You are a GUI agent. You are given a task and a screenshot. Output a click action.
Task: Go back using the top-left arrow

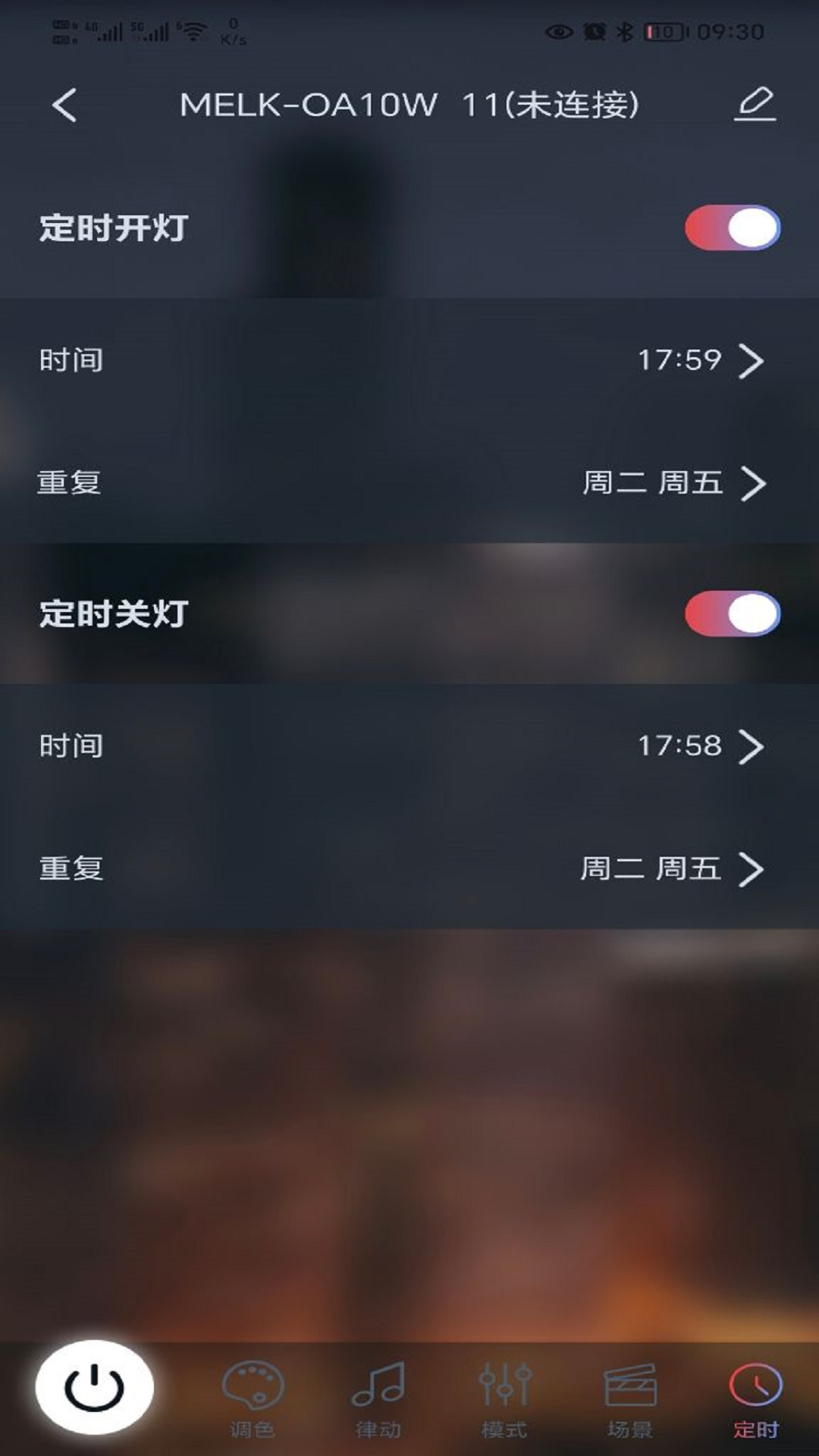(x=65, y=105)
